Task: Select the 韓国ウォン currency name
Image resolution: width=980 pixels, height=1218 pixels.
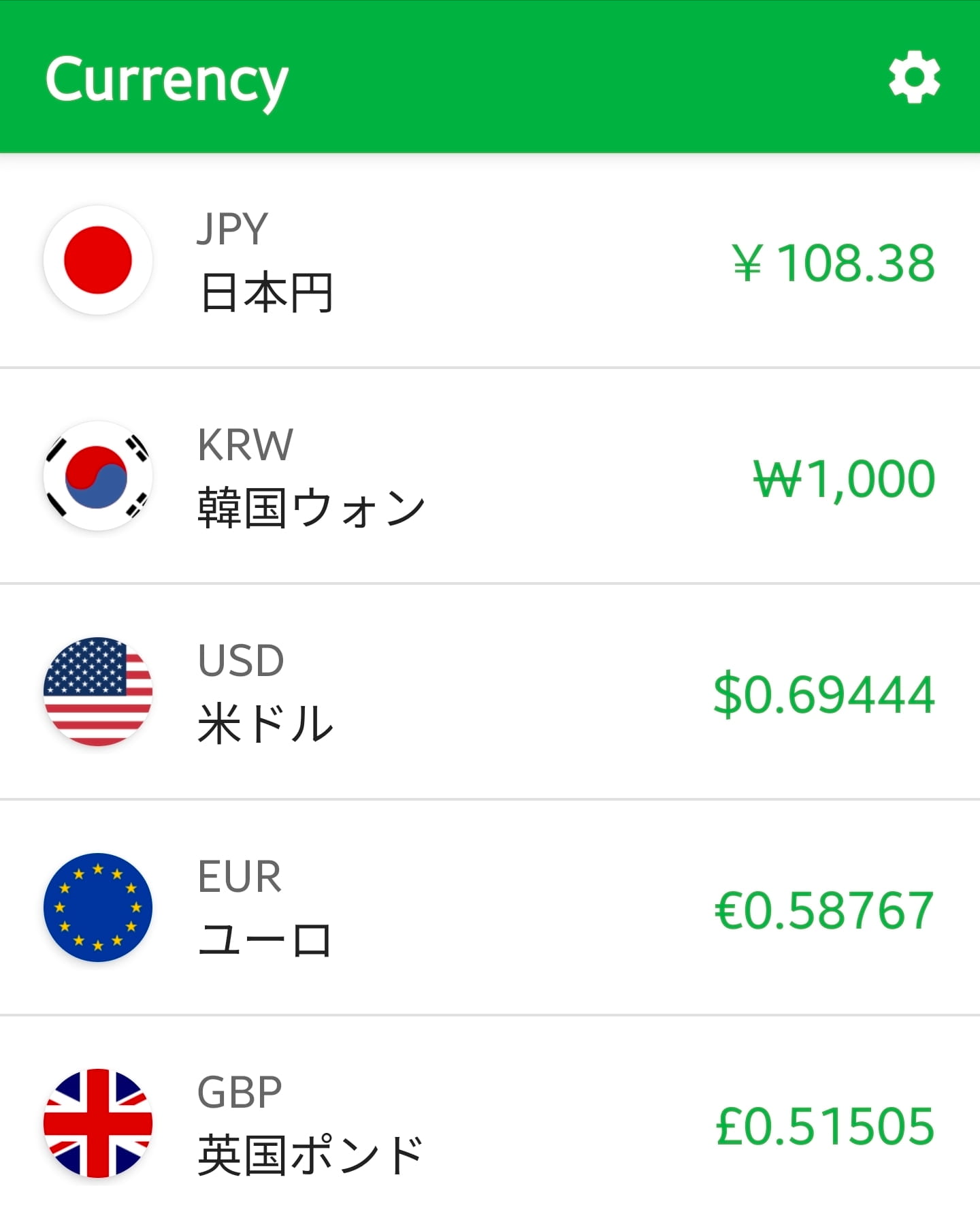Action: point(310,506)
